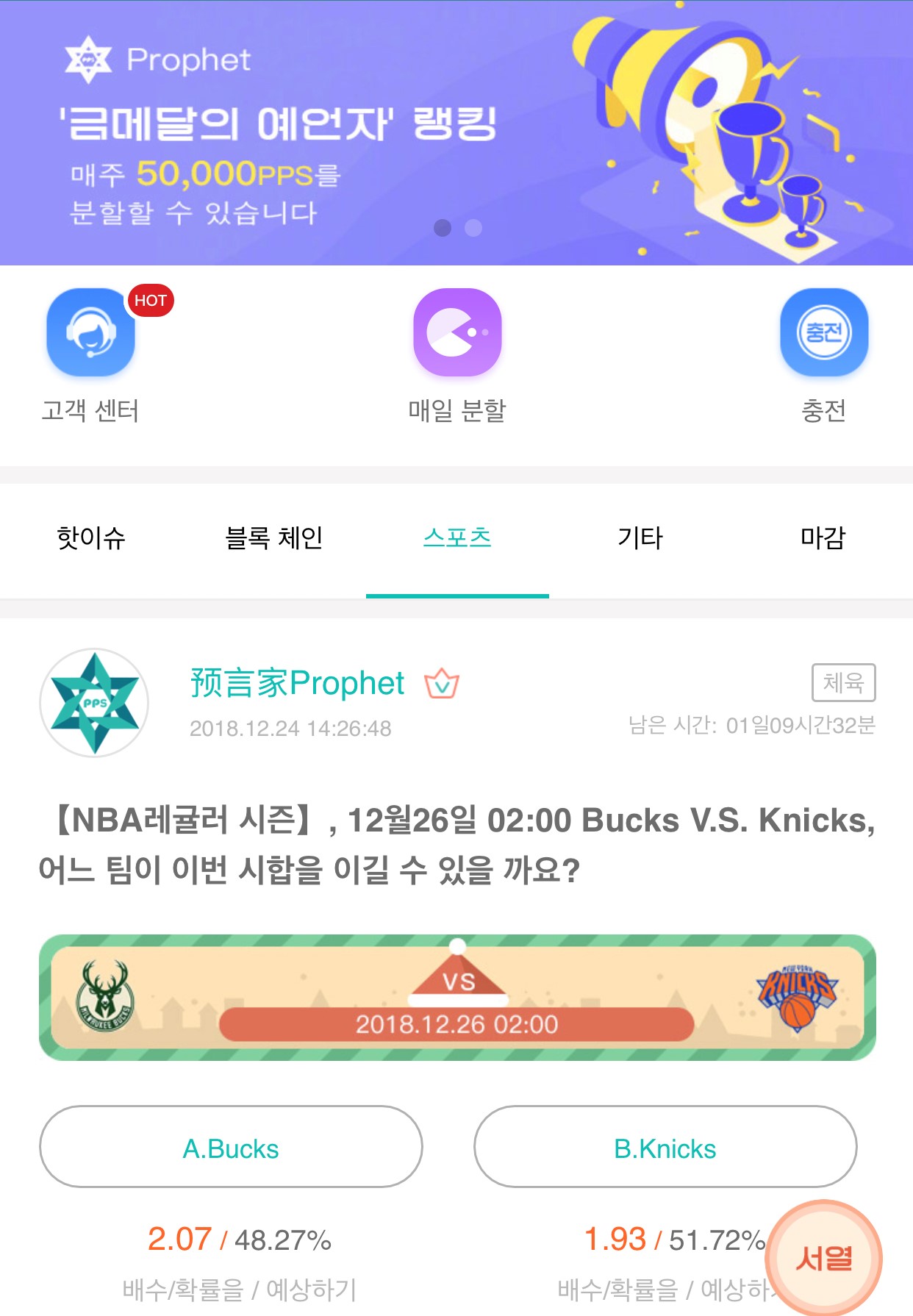Open the 기타 tab
913x1316 pixels.
pyautogui.click(x=640, y=539)
